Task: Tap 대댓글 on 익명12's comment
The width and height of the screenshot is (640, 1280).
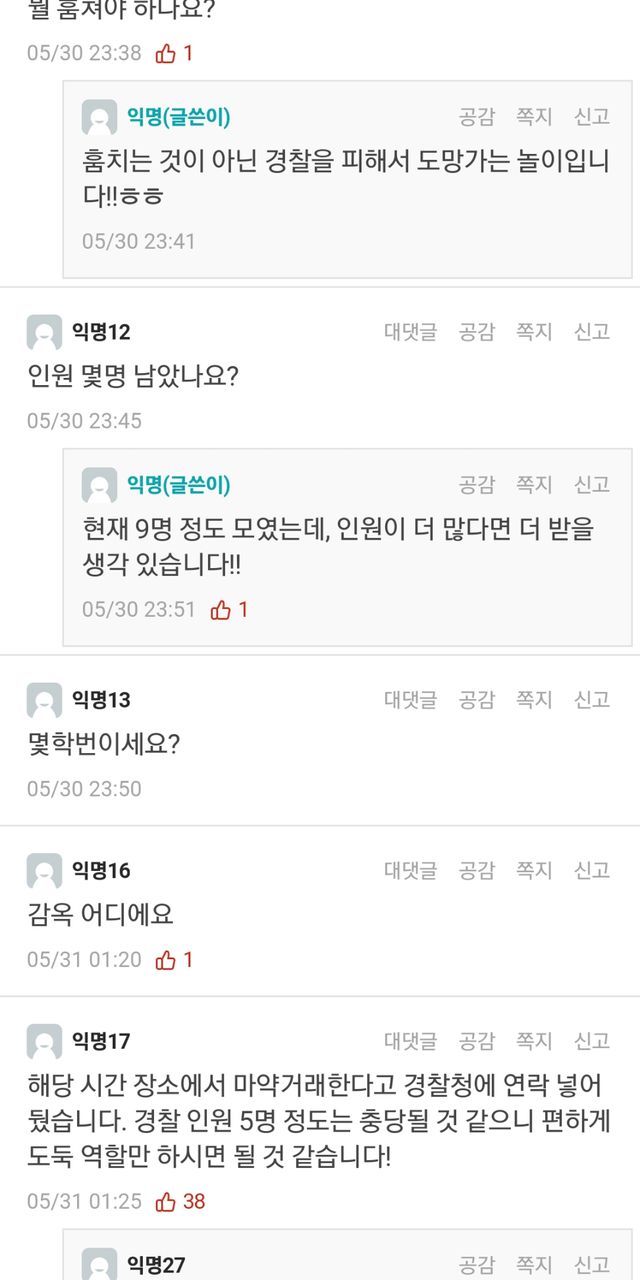Action: tap(410, 332)
